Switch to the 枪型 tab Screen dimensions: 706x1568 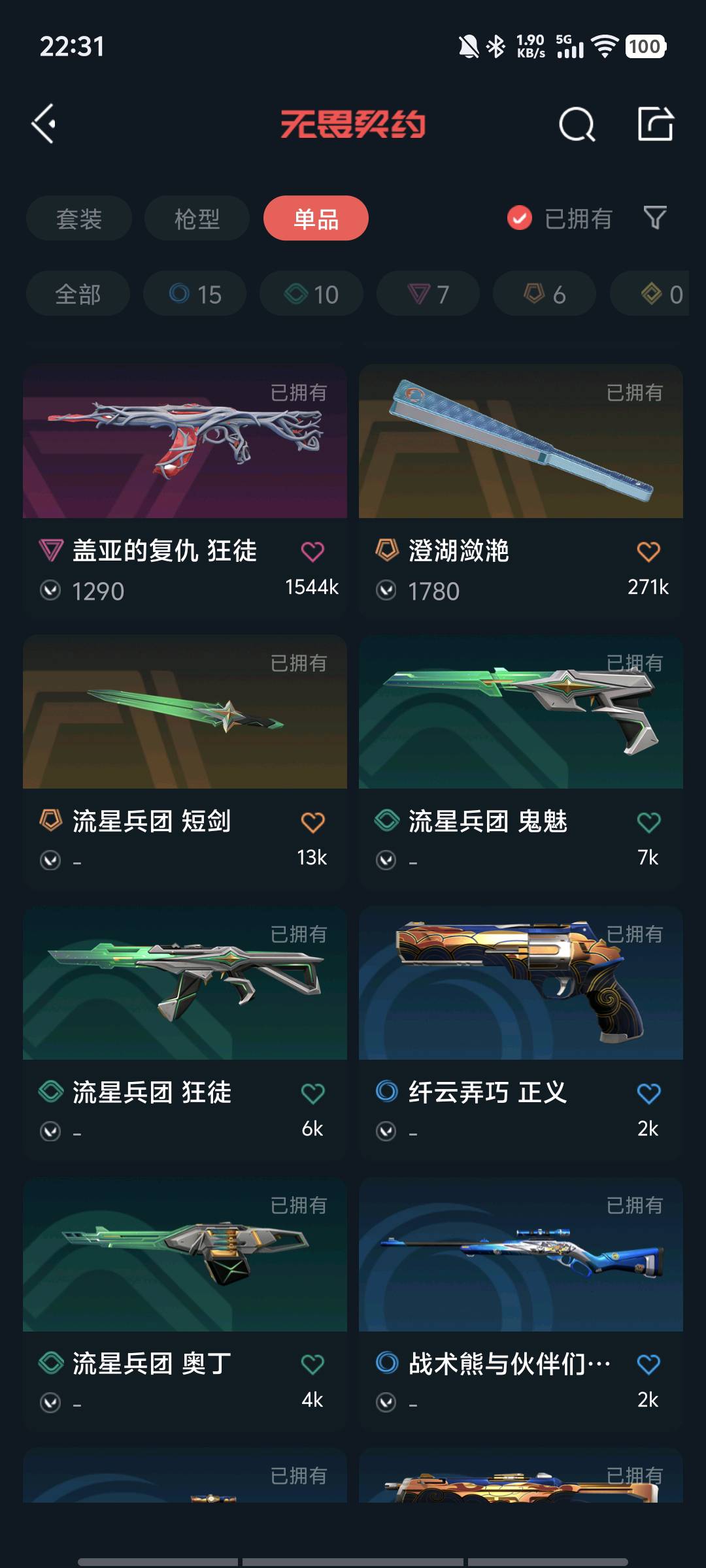pos(197,218)
